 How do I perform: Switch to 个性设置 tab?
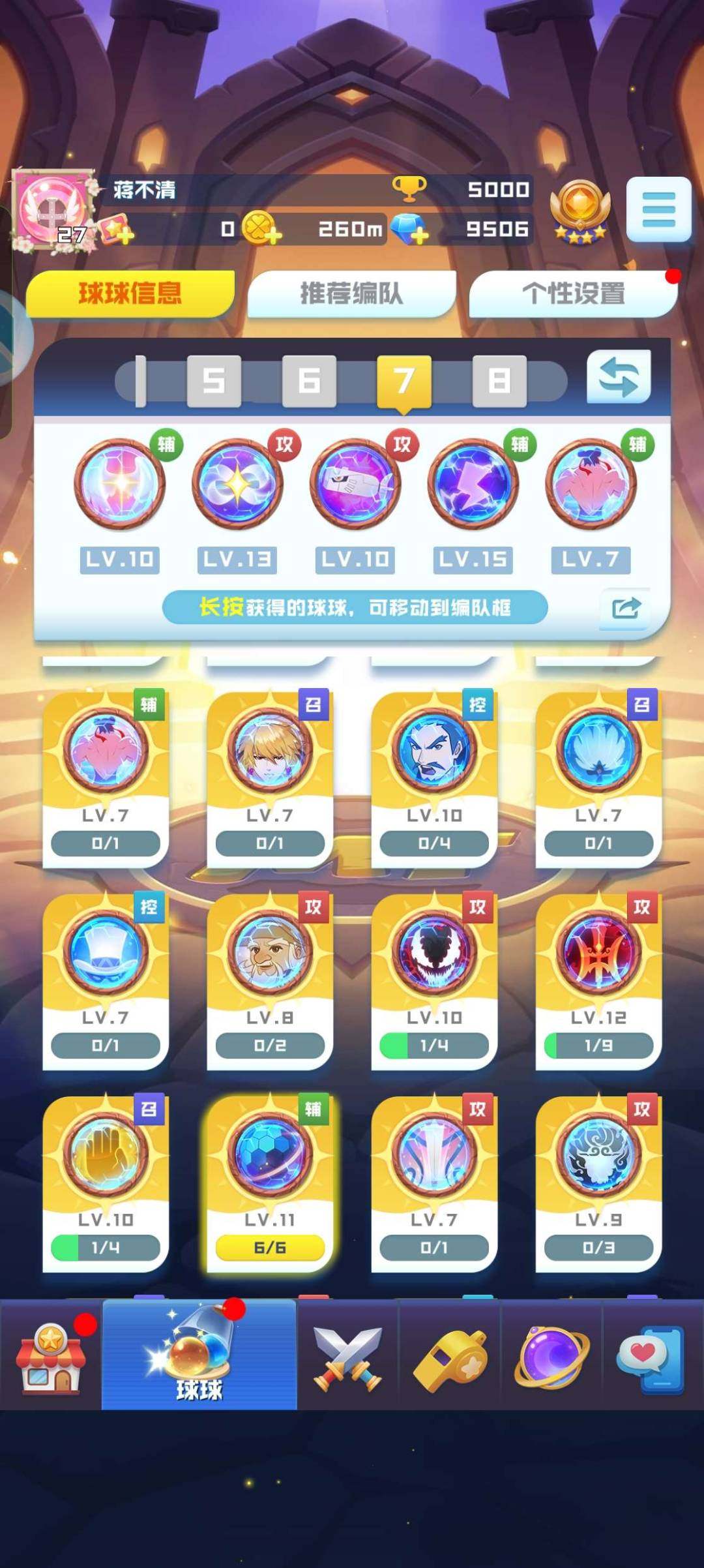pyautogui.click(x=573, y=294)
